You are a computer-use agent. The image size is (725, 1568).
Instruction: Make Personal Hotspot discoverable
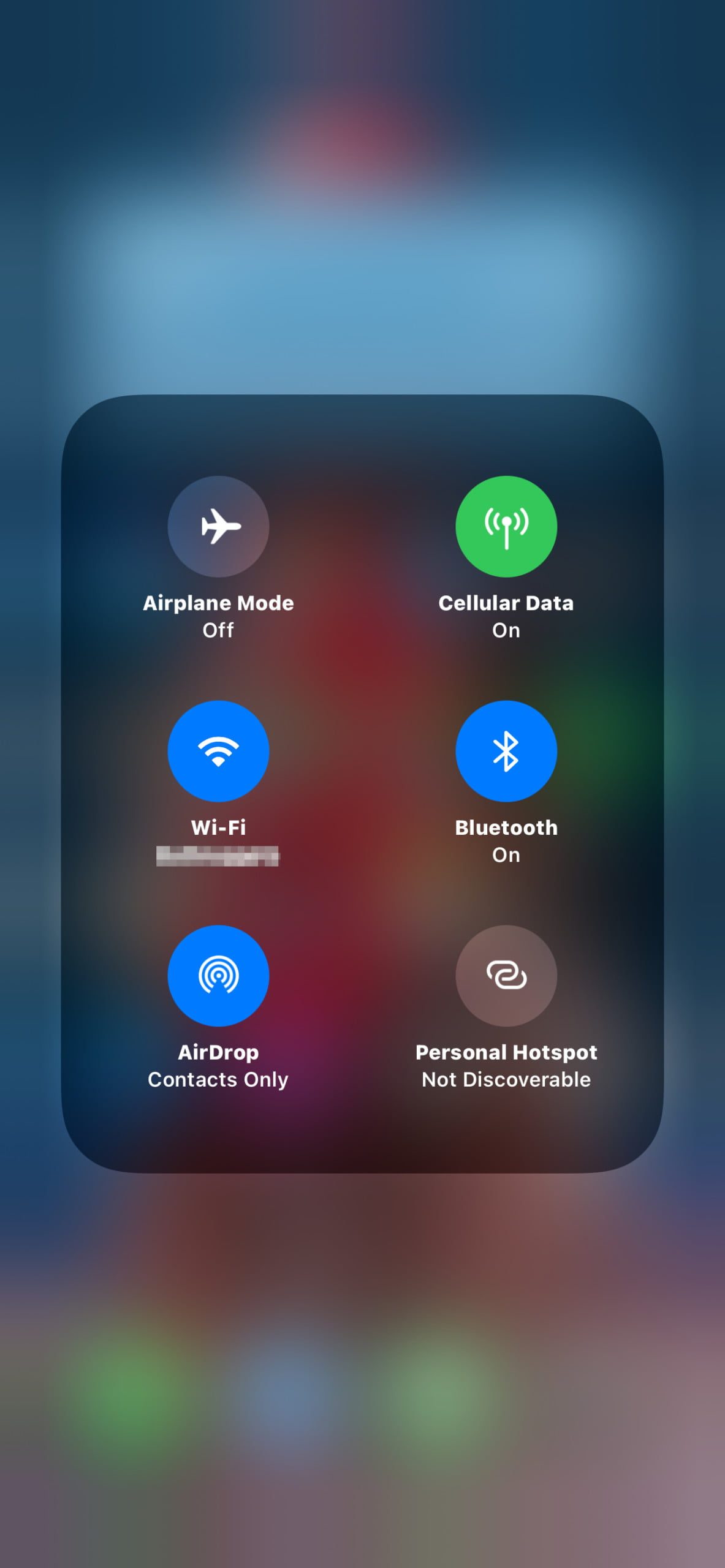[506, 975]
